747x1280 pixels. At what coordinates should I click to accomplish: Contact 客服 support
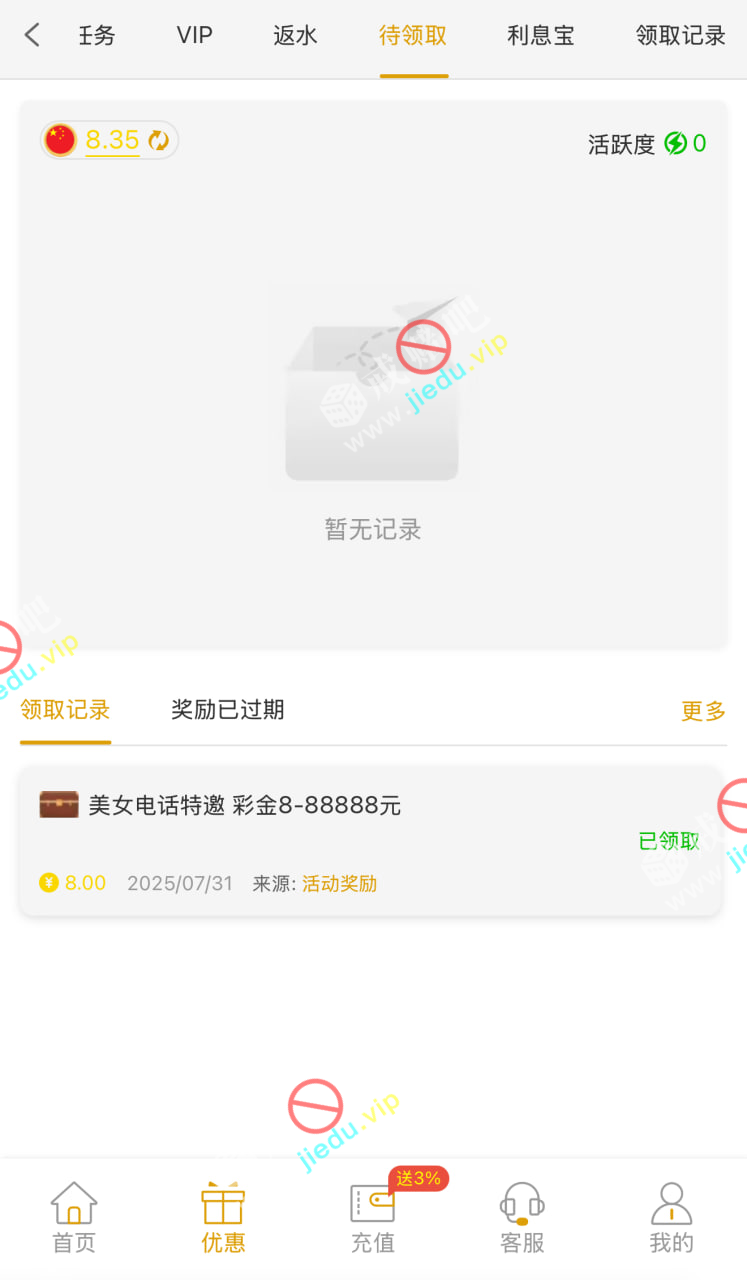click(522, 1217)
